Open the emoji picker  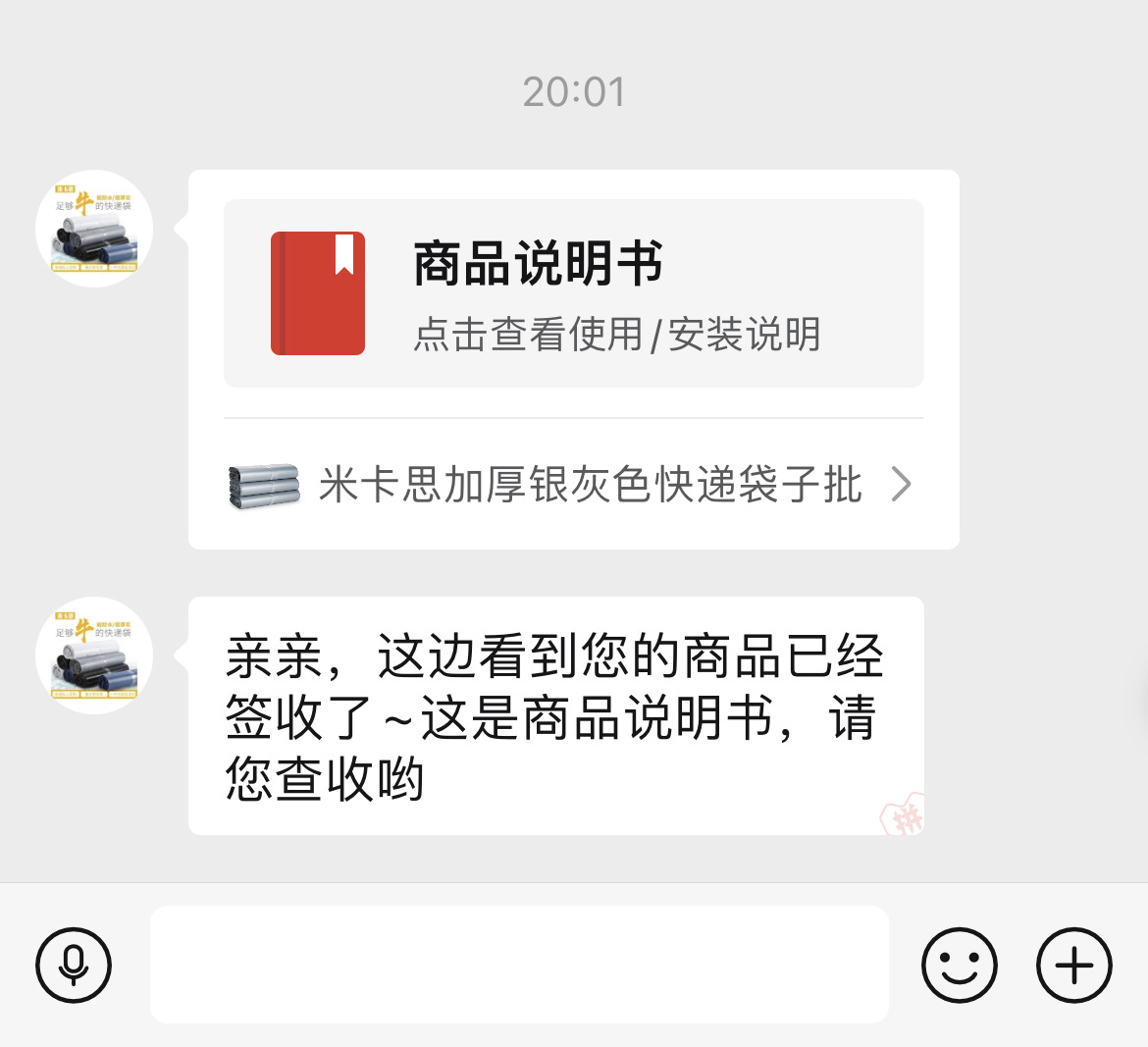(x=959, y=965)
